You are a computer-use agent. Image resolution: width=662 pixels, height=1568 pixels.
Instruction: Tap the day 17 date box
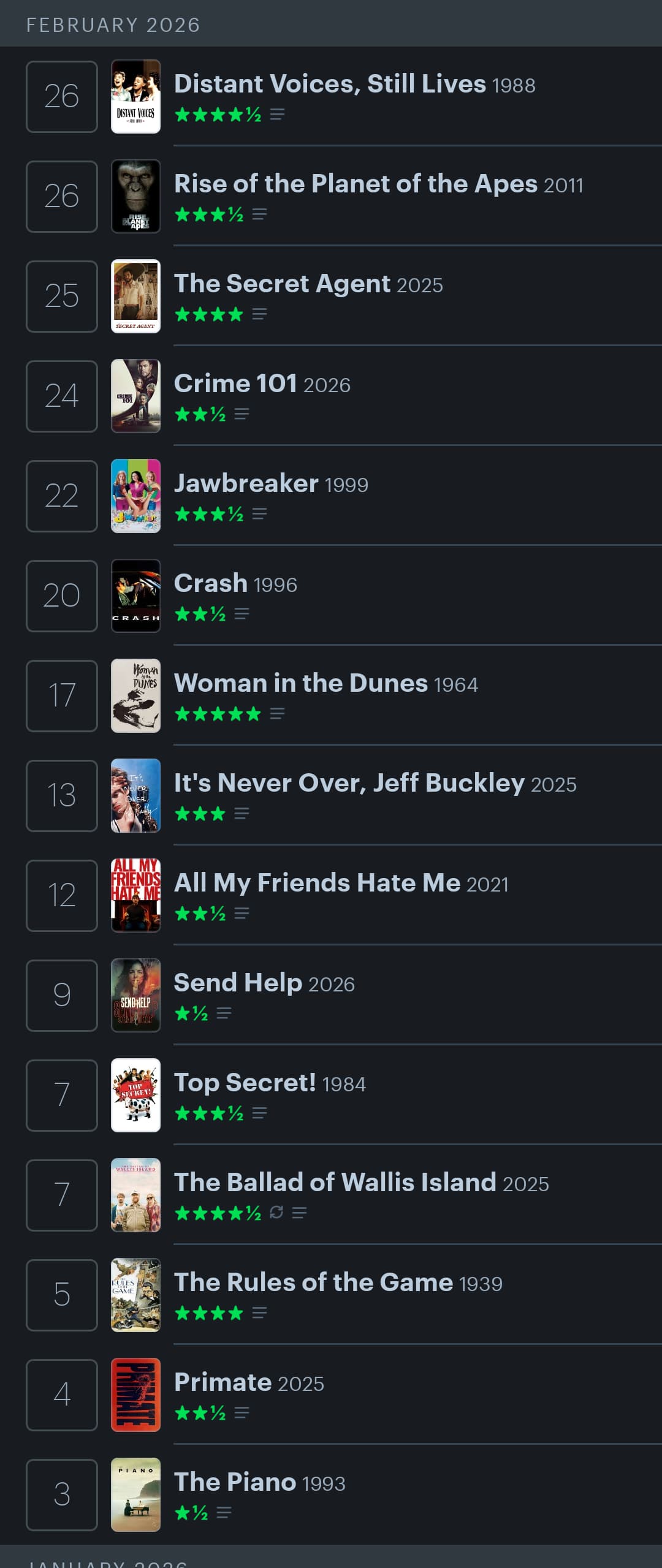pyautogui.click(x=62, y=696)
